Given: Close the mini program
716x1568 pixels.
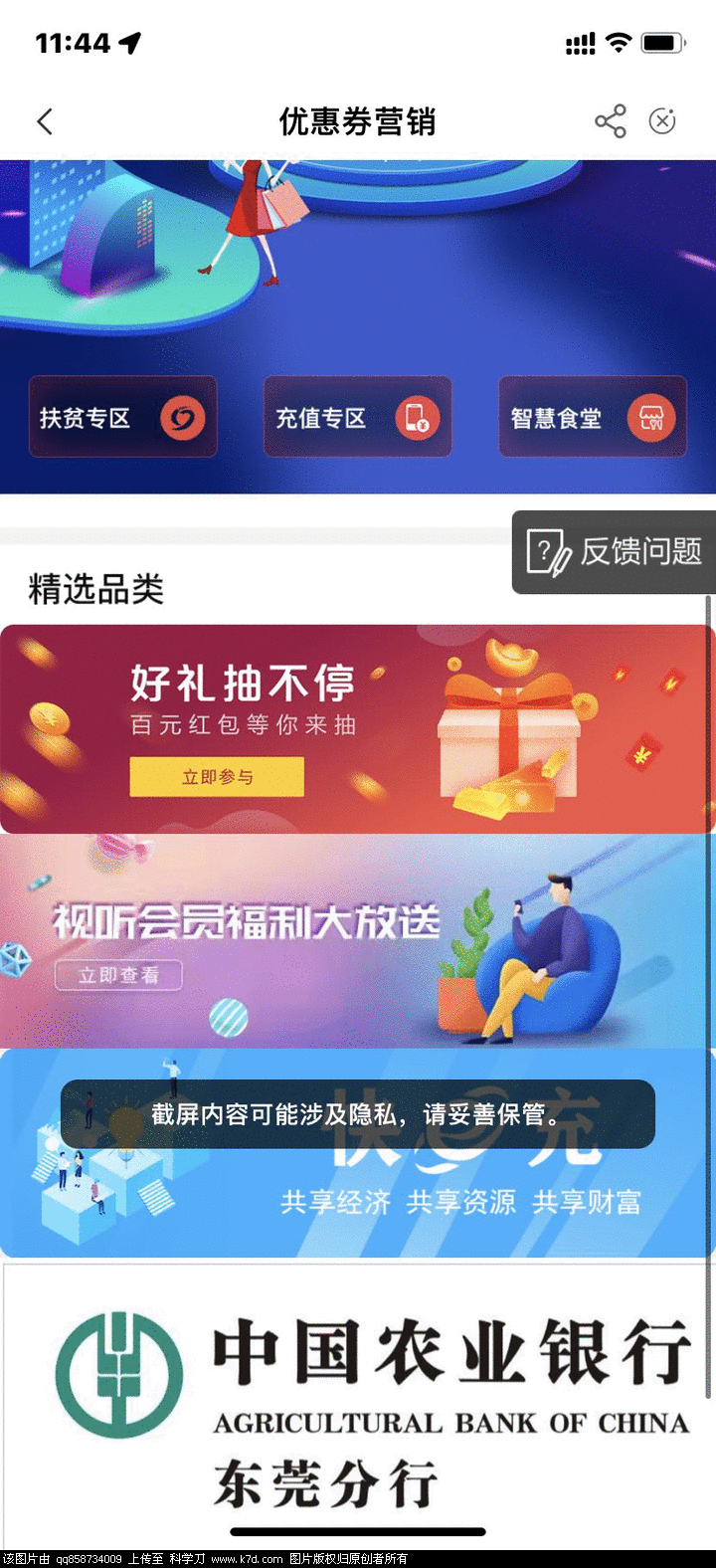Looking at the screenshot, I should 662,121.
